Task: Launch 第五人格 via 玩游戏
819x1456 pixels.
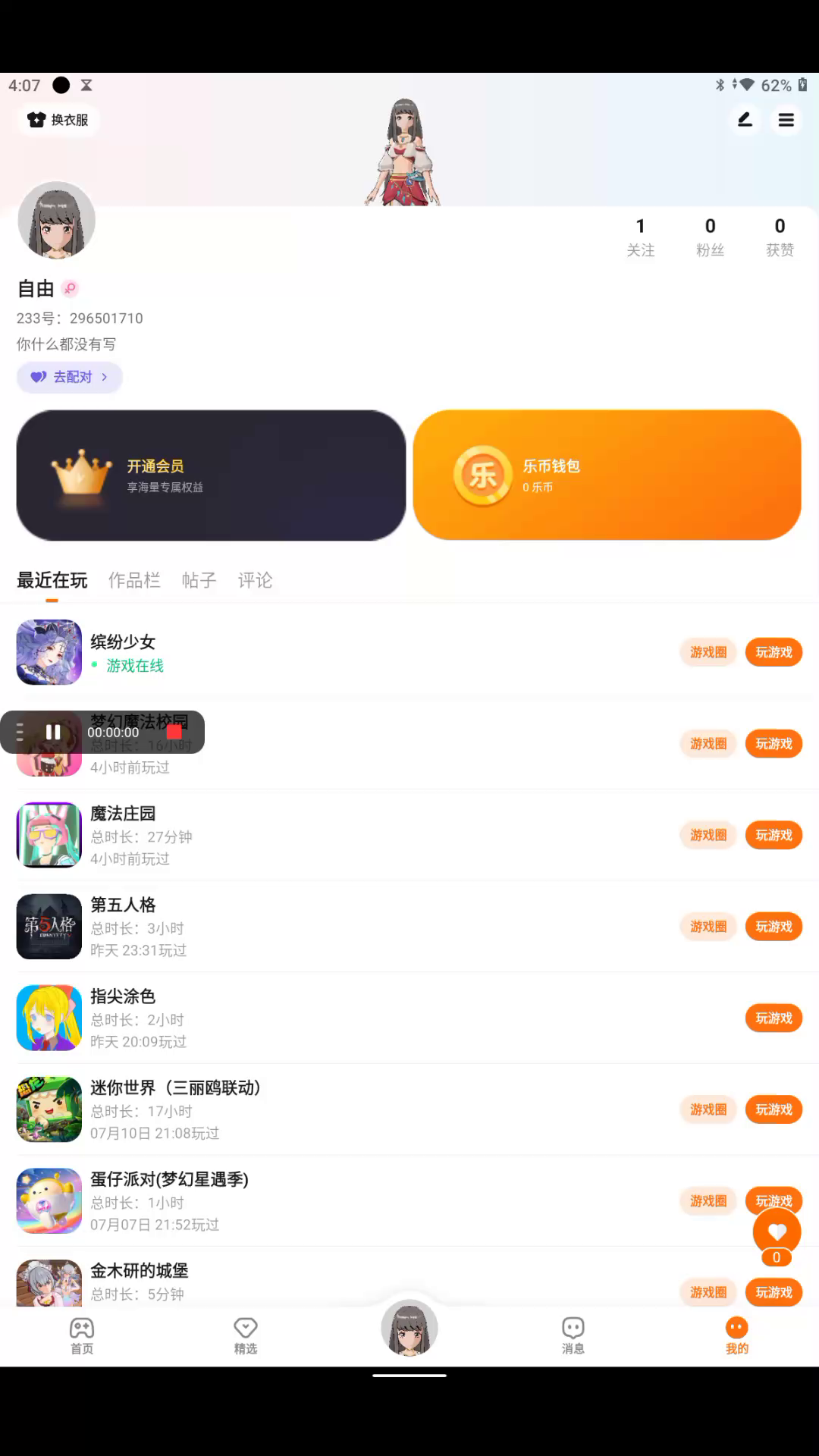Action: 773,927
